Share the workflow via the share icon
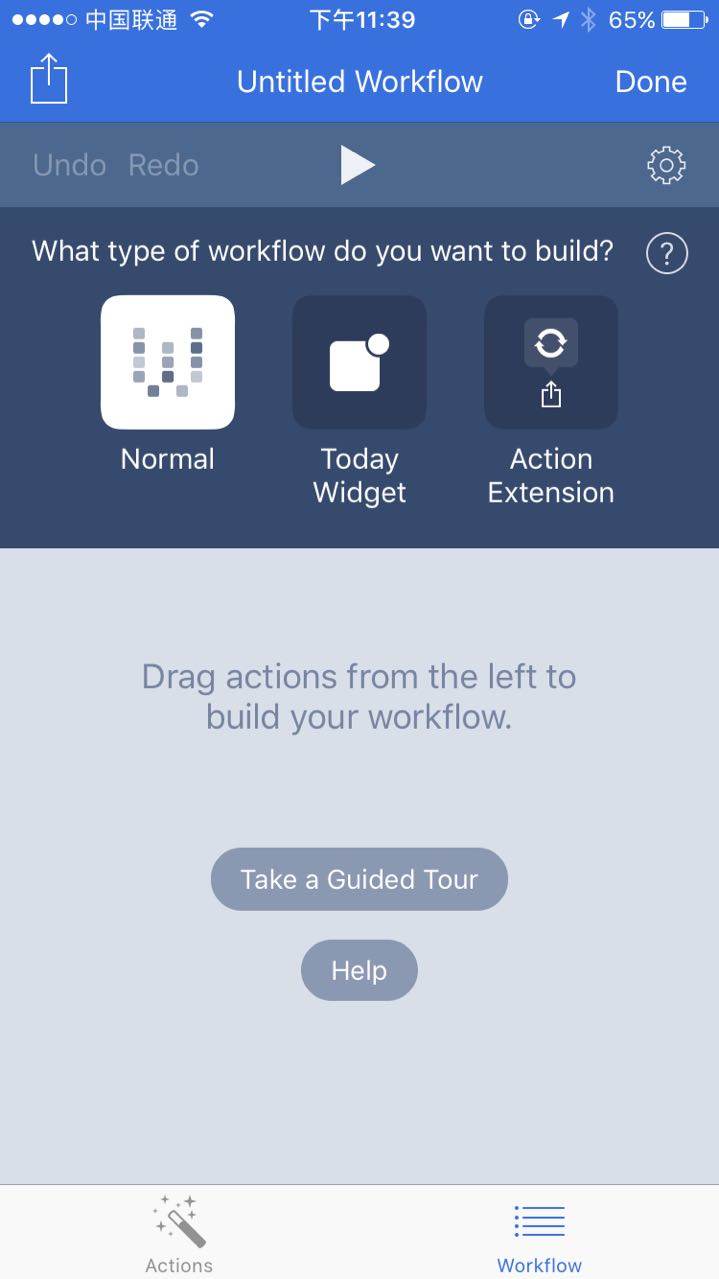This screenshot has width=719, height=1279. [48, 79]
